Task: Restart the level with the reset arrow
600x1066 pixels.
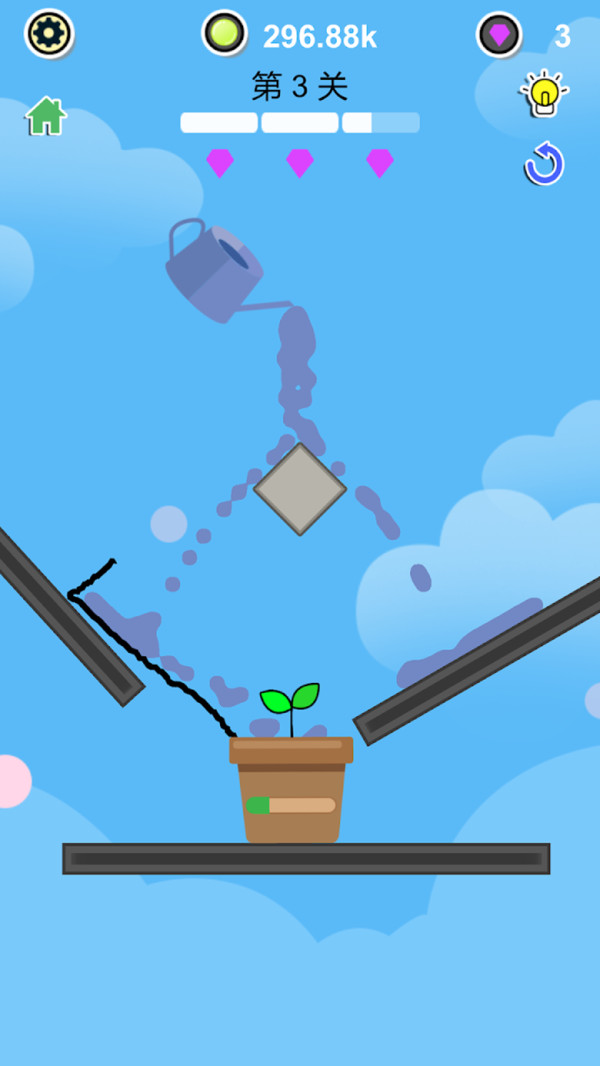Action: pyautogui.click(x=544, y=164)
